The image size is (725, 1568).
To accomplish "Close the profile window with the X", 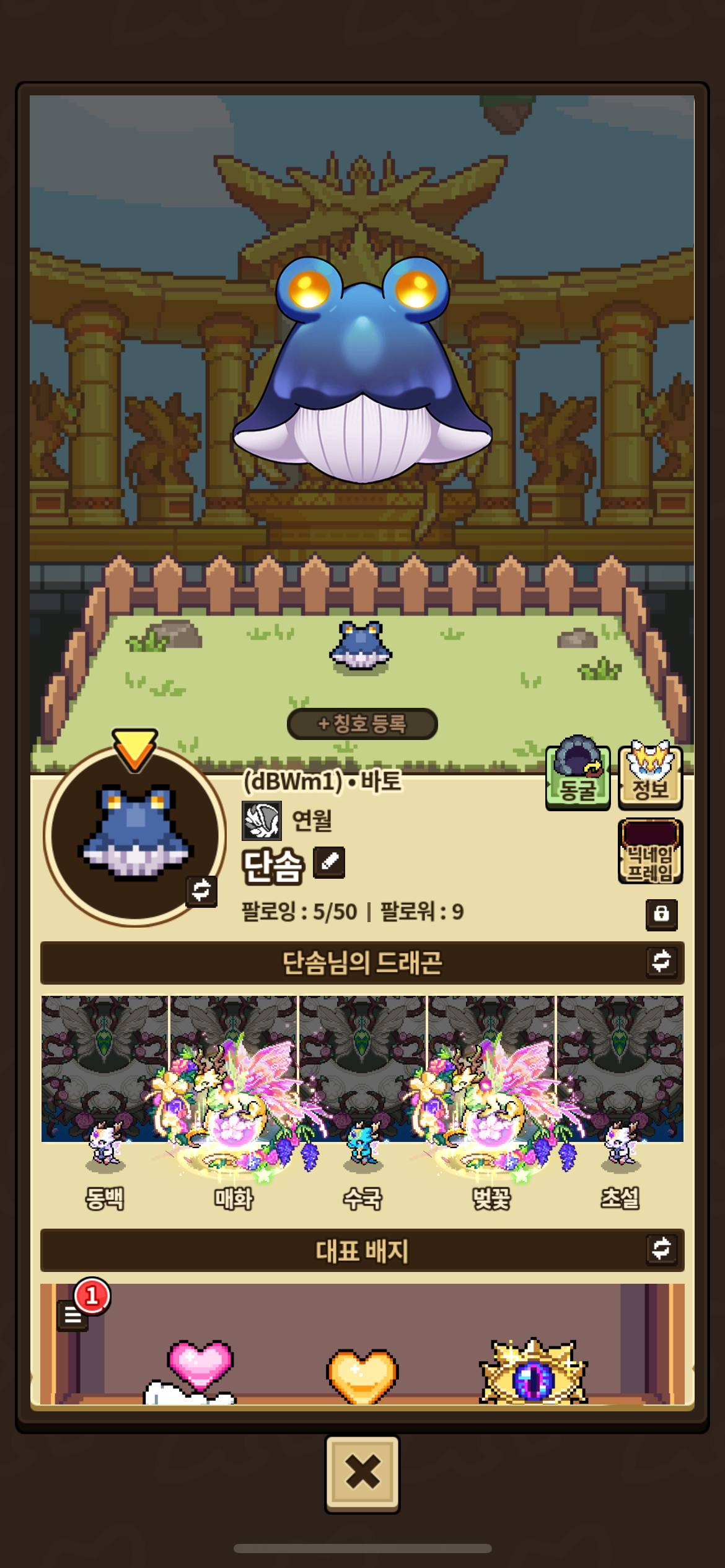I will 362,1473.
